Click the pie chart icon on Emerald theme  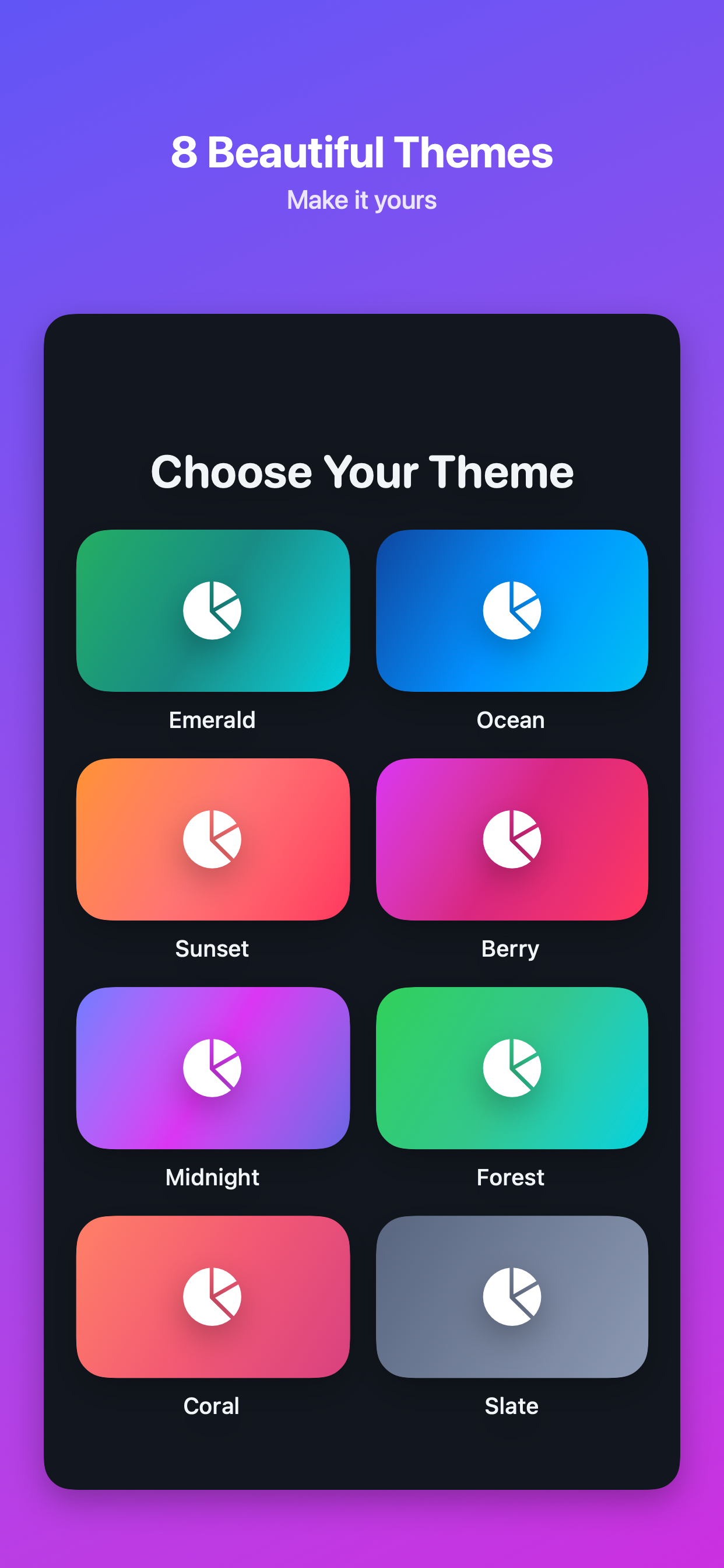click(x=212, y=611)
